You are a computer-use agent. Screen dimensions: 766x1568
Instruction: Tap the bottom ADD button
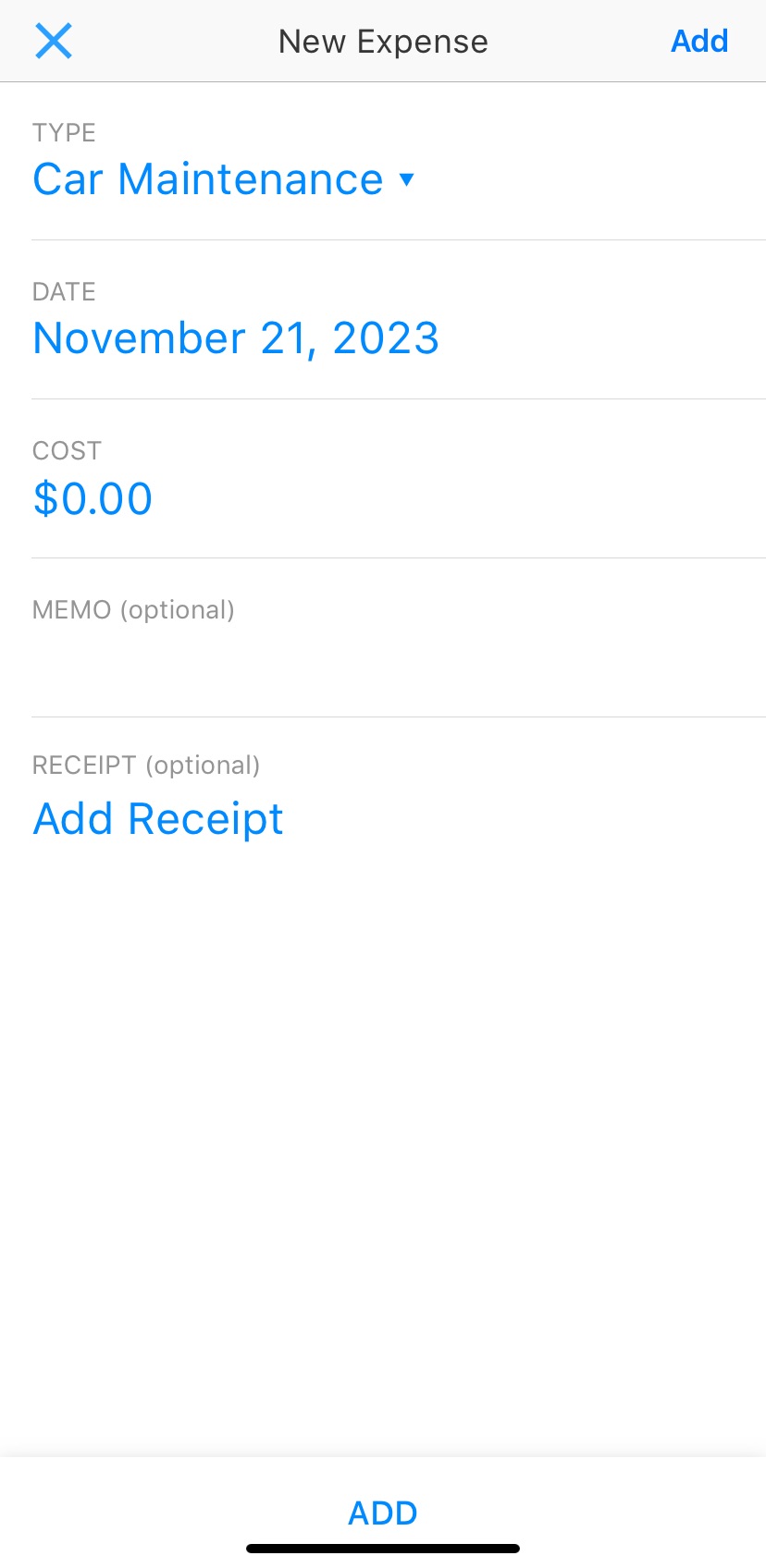383,1513
